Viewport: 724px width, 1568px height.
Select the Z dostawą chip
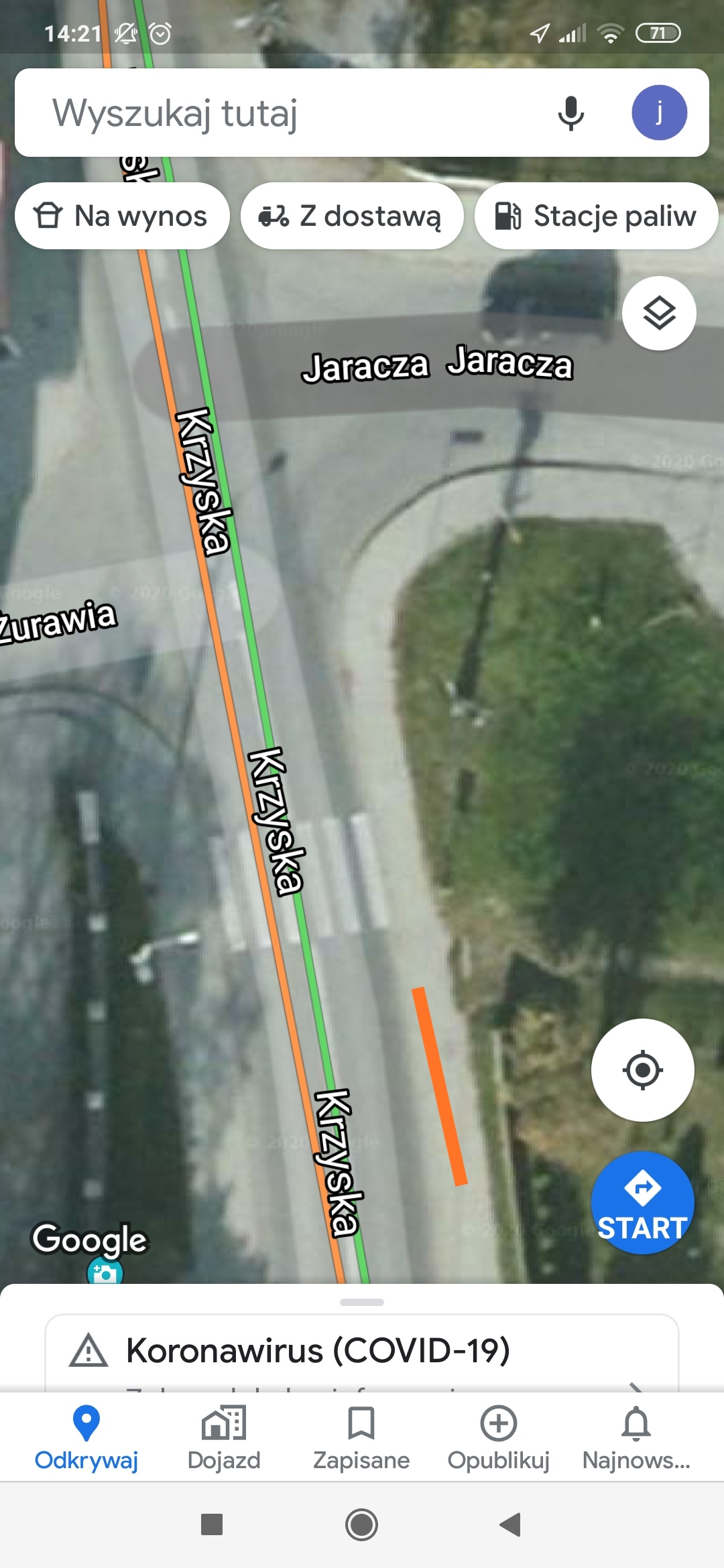pyautogui.click(x=352, y=216)
